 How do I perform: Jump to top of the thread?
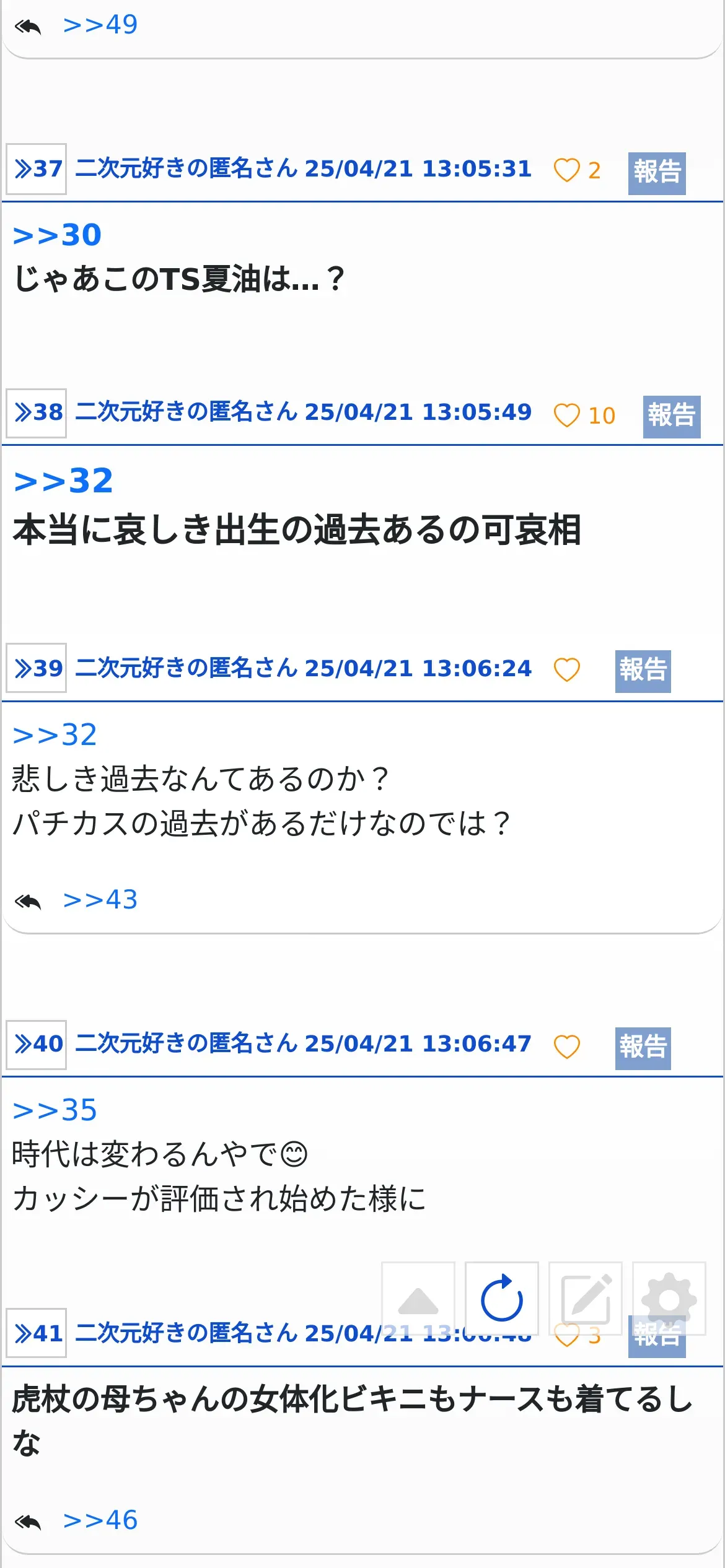418,1298
